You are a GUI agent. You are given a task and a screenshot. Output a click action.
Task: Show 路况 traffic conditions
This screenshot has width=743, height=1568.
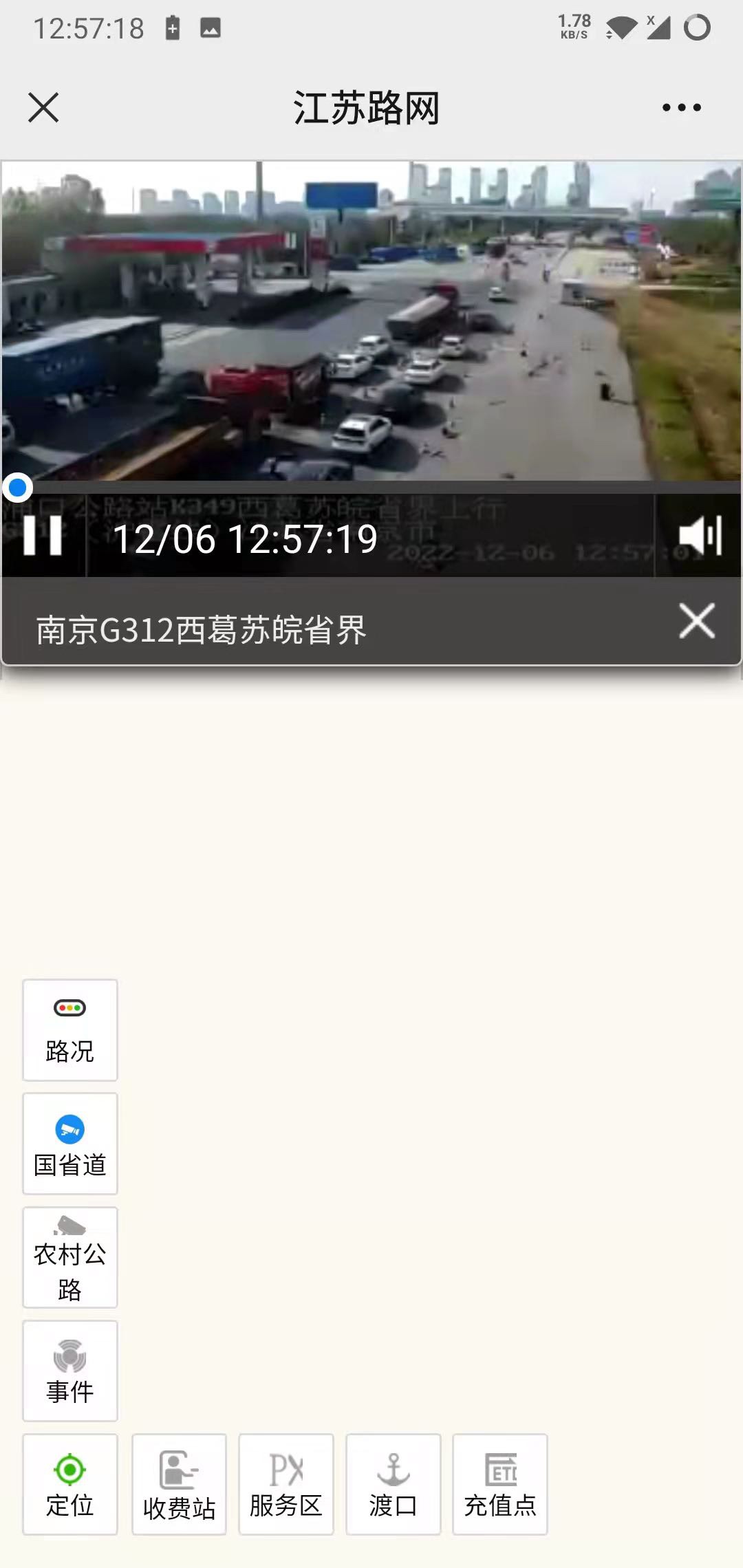click(70, 1030)
